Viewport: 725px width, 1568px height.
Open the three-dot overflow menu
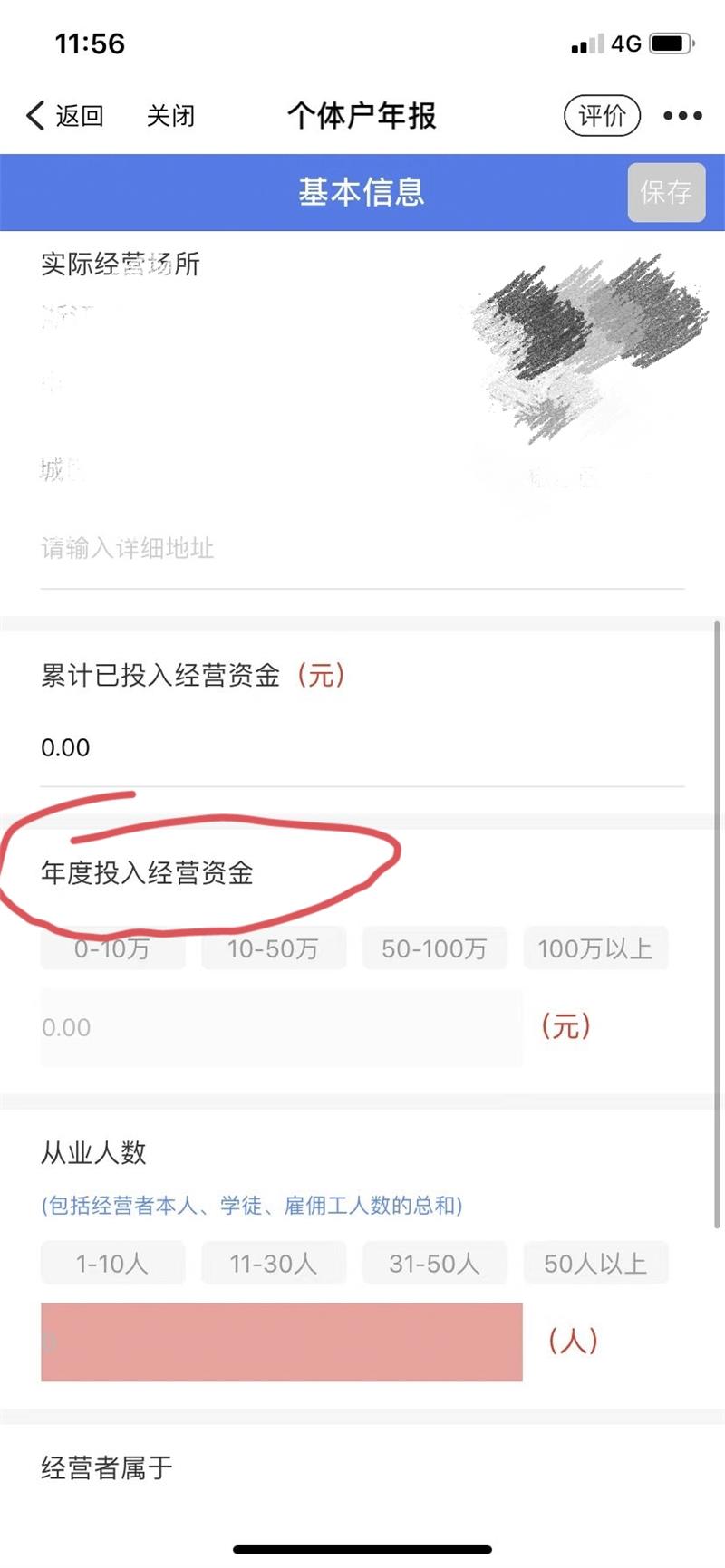(682, 116)
